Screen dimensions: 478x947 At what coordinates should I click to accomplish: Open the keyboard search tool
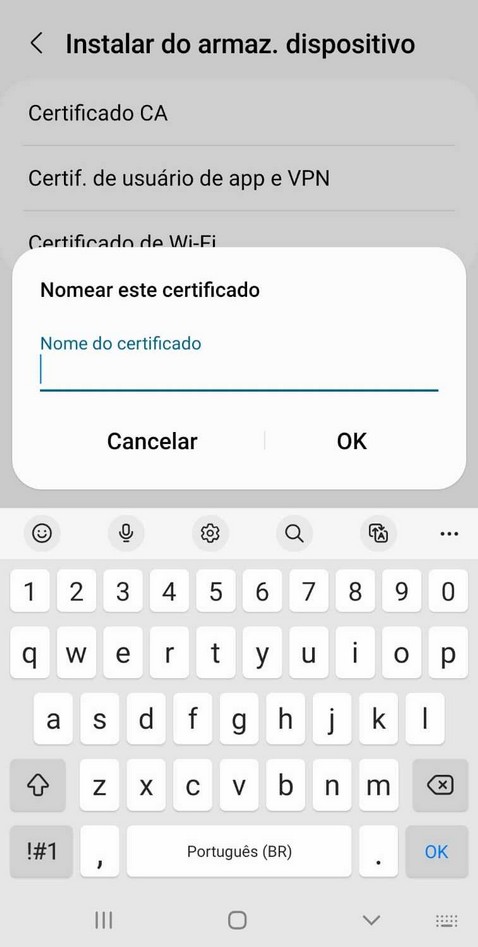294,533
